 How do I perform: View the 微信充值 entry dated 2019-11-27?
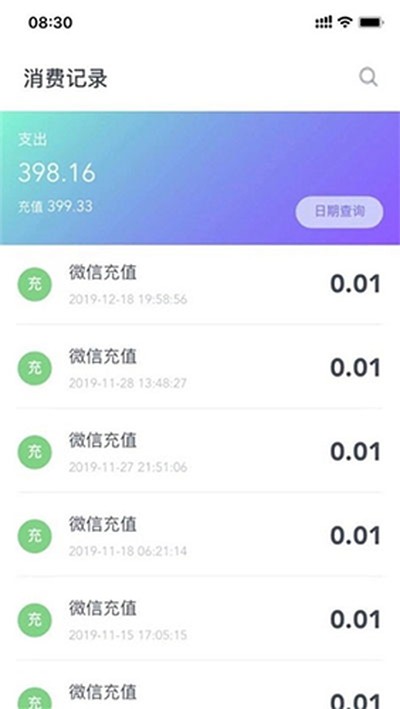coord(200,451)
